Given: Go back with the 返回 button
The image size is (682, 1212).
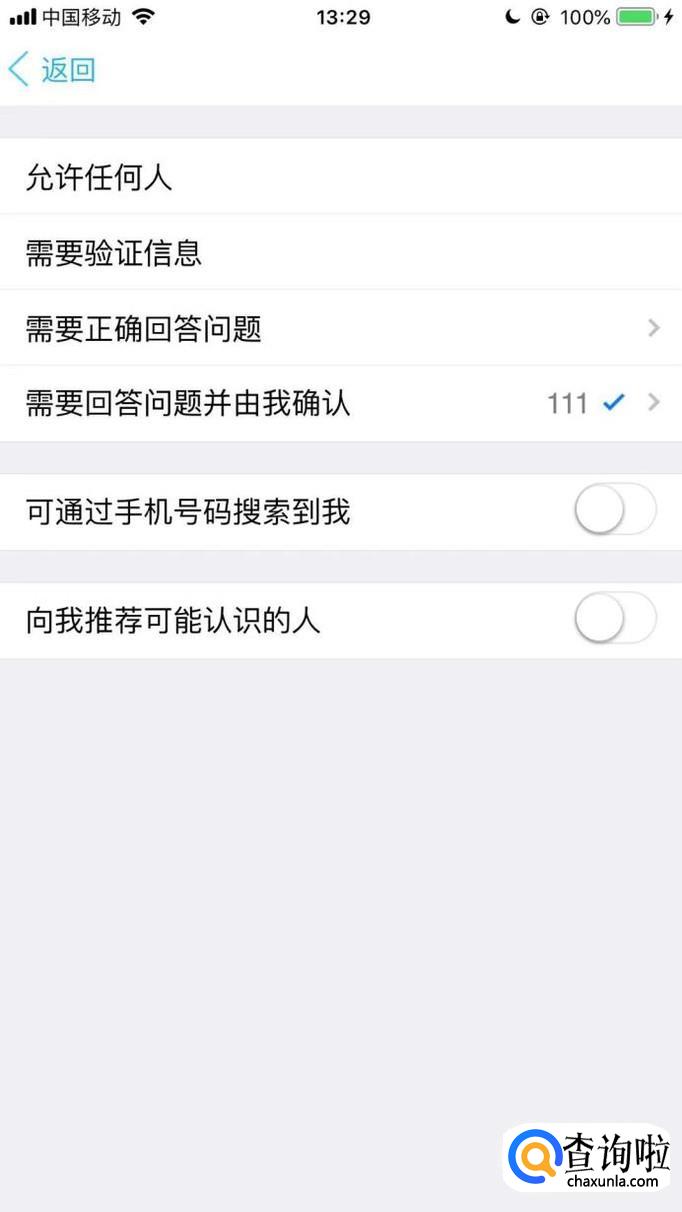Looking at the screenshot, I should (x=52, y=70).
